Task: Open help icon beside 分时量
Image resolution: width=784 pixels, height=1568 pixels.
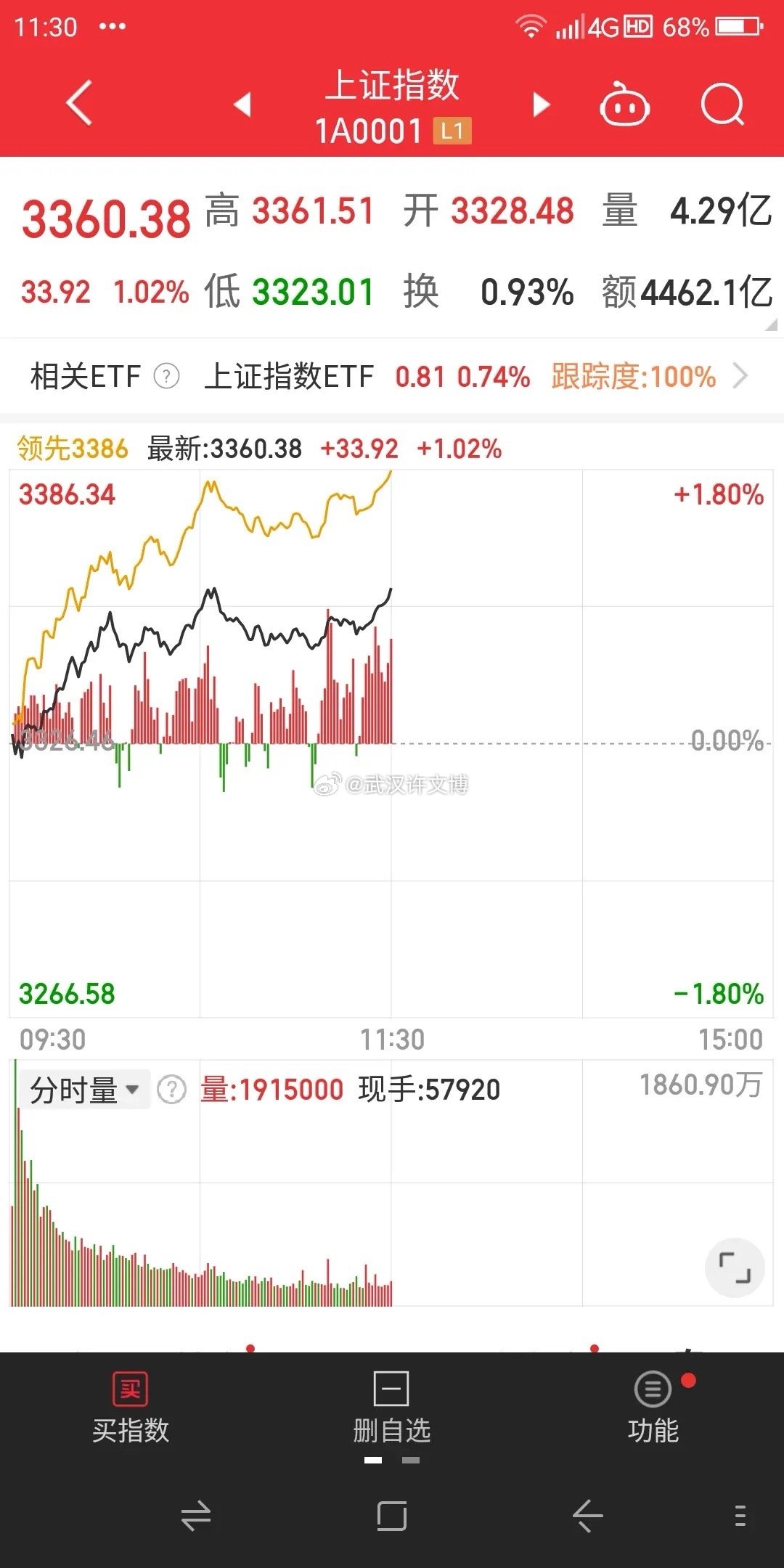Action: tap(172, 1090)
